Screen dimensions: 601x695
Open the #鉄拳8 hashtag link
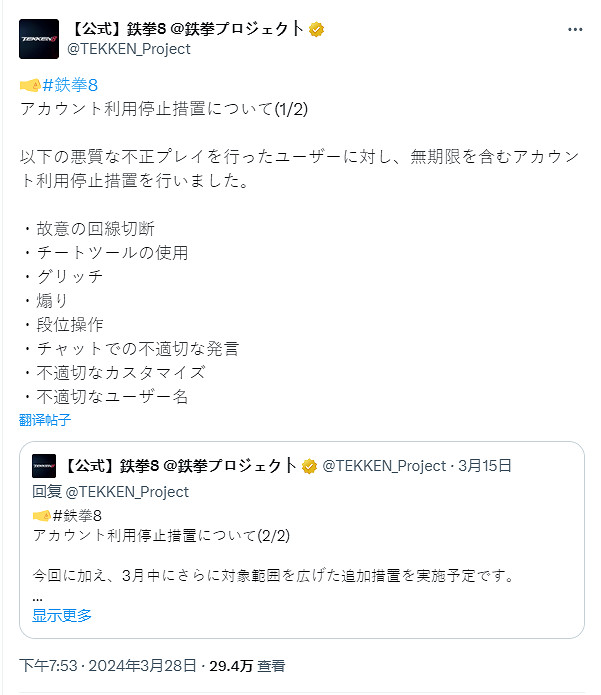69,84
